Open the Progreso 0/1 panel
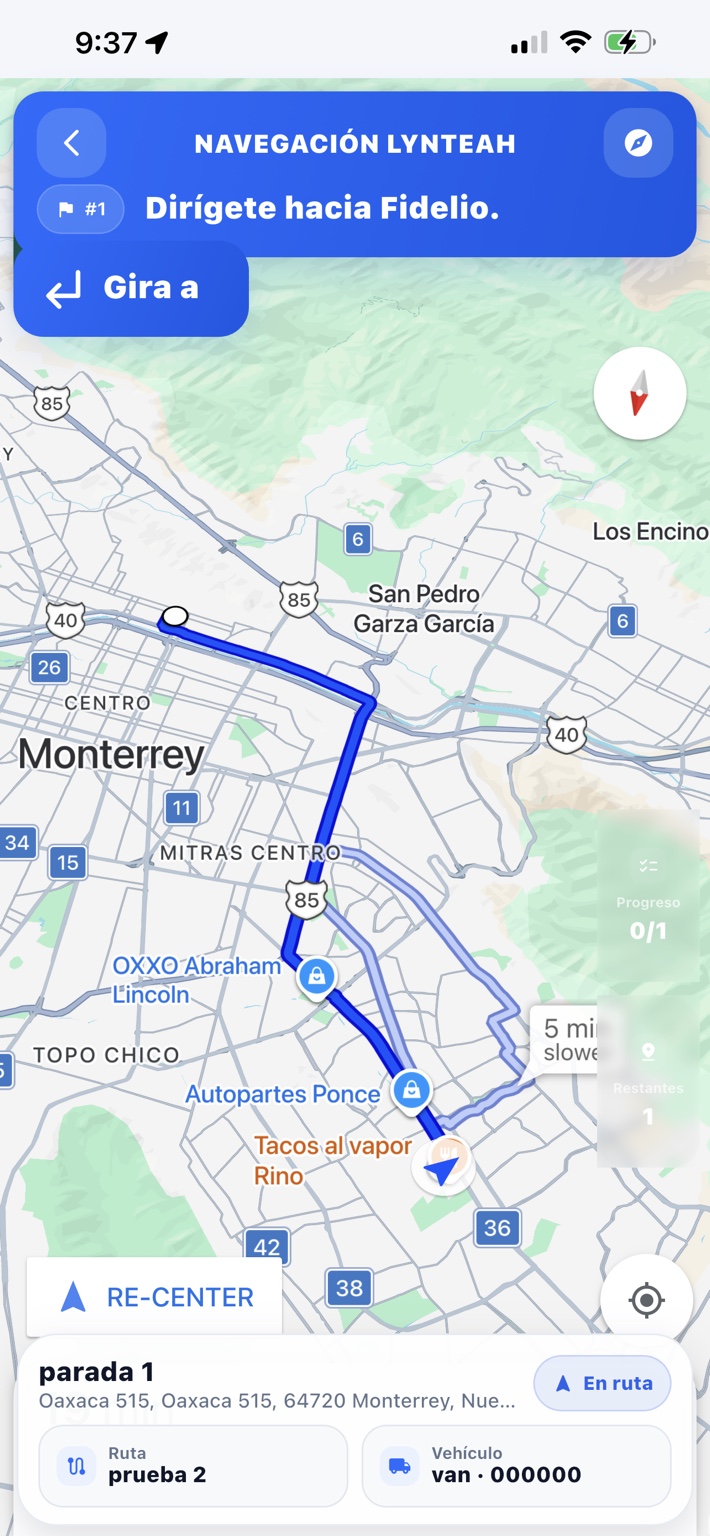Image resolution: width=710 pixels, height=1536 pixels. click(x=648, y=902)
